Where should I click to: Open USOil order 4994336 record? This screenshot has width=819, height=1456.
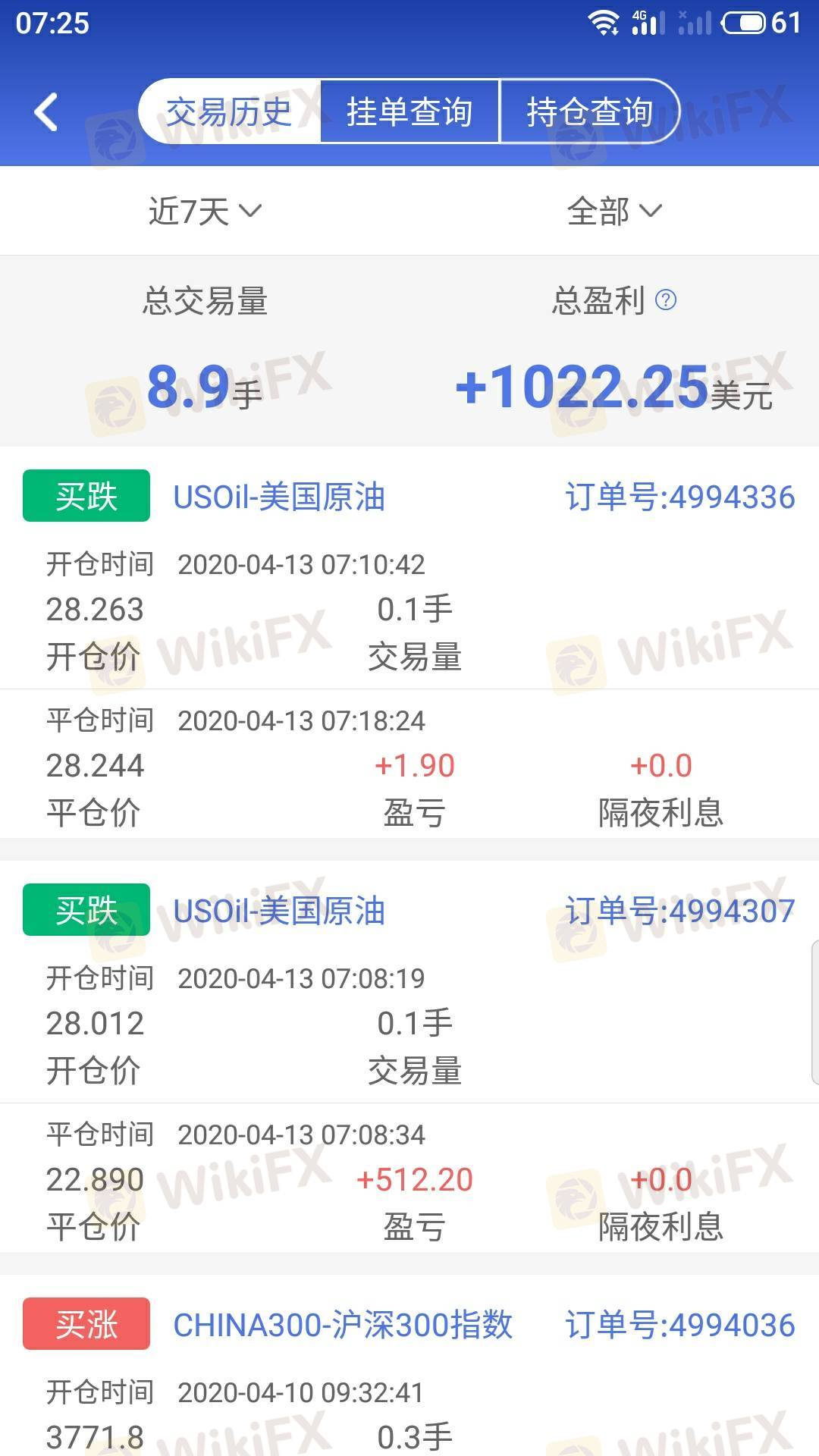(x=409, y=642)
